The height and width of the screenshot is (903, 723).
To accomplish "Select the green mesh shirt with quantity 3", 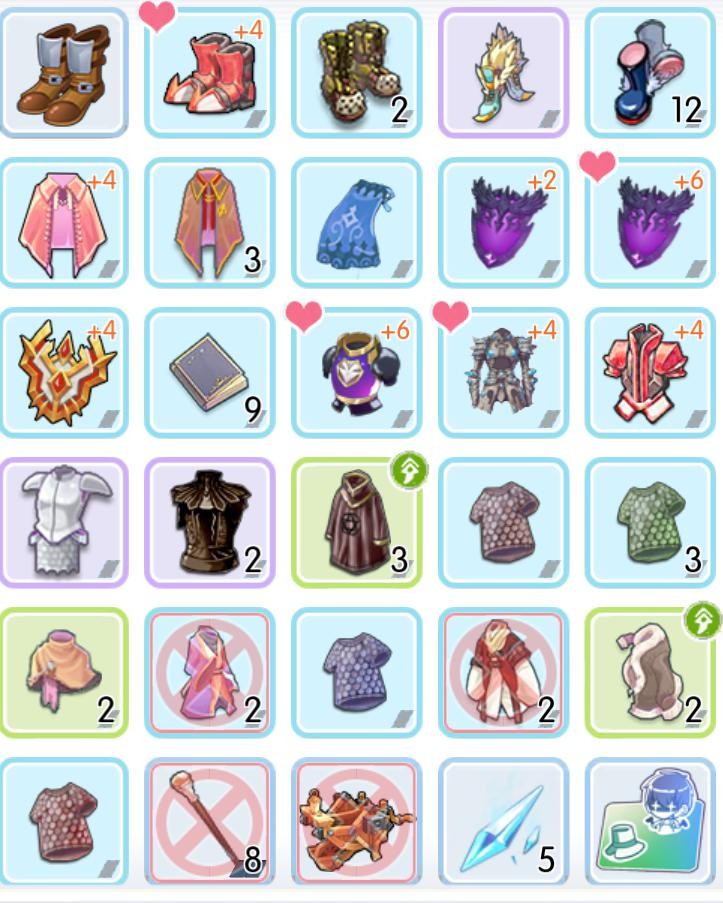I will click(649, 522).
